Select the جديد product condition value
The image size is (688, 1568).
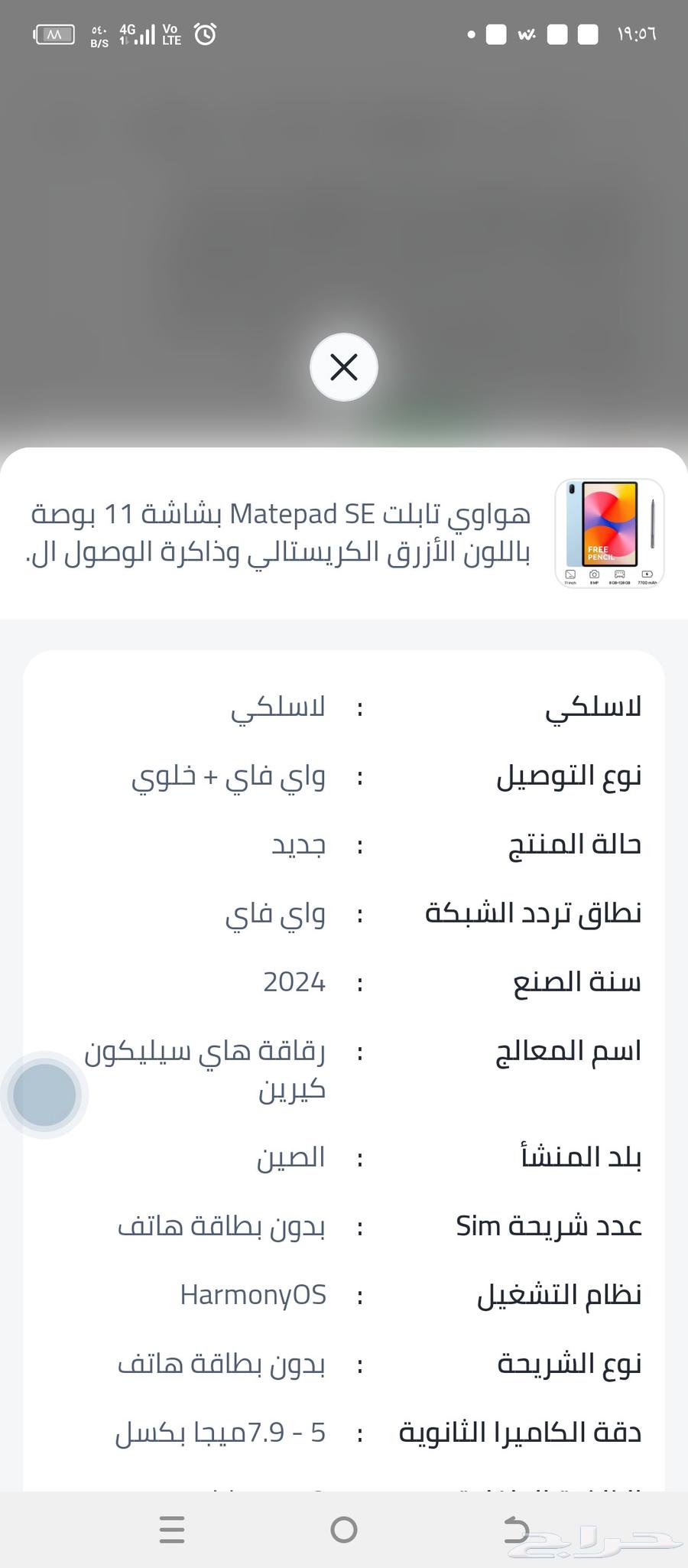(x=298, y=844)
